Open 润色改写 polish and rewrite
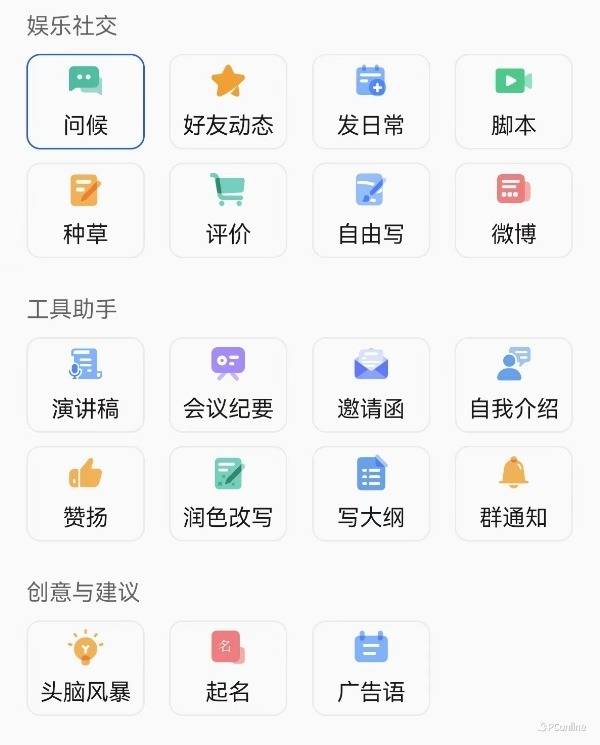The image size is (600, 745). [x=228, y=494]
